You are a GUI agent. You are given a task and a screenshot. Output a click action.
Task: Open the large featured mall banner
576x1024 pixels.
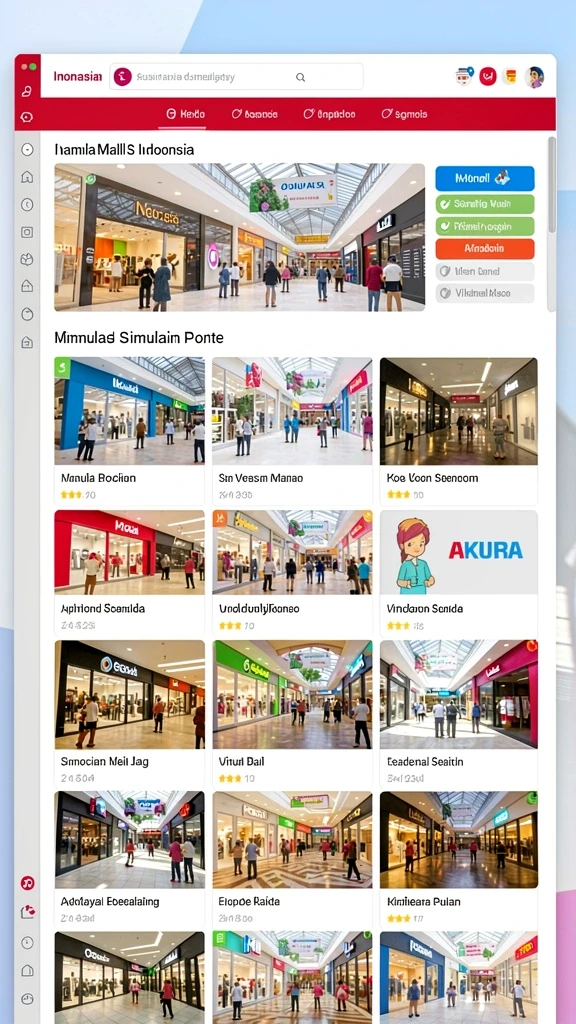click(240, 237)
